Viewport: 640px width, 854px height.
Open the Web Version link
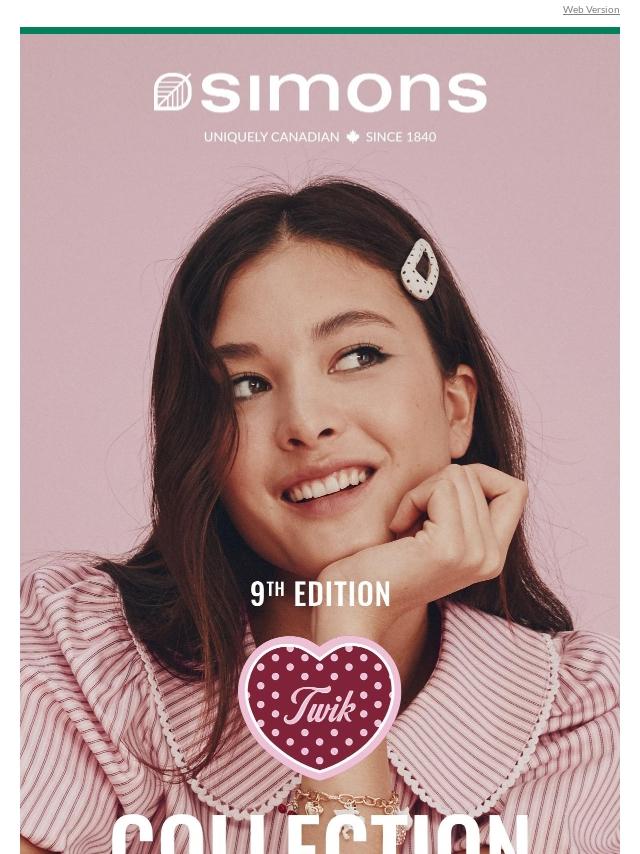590,10
